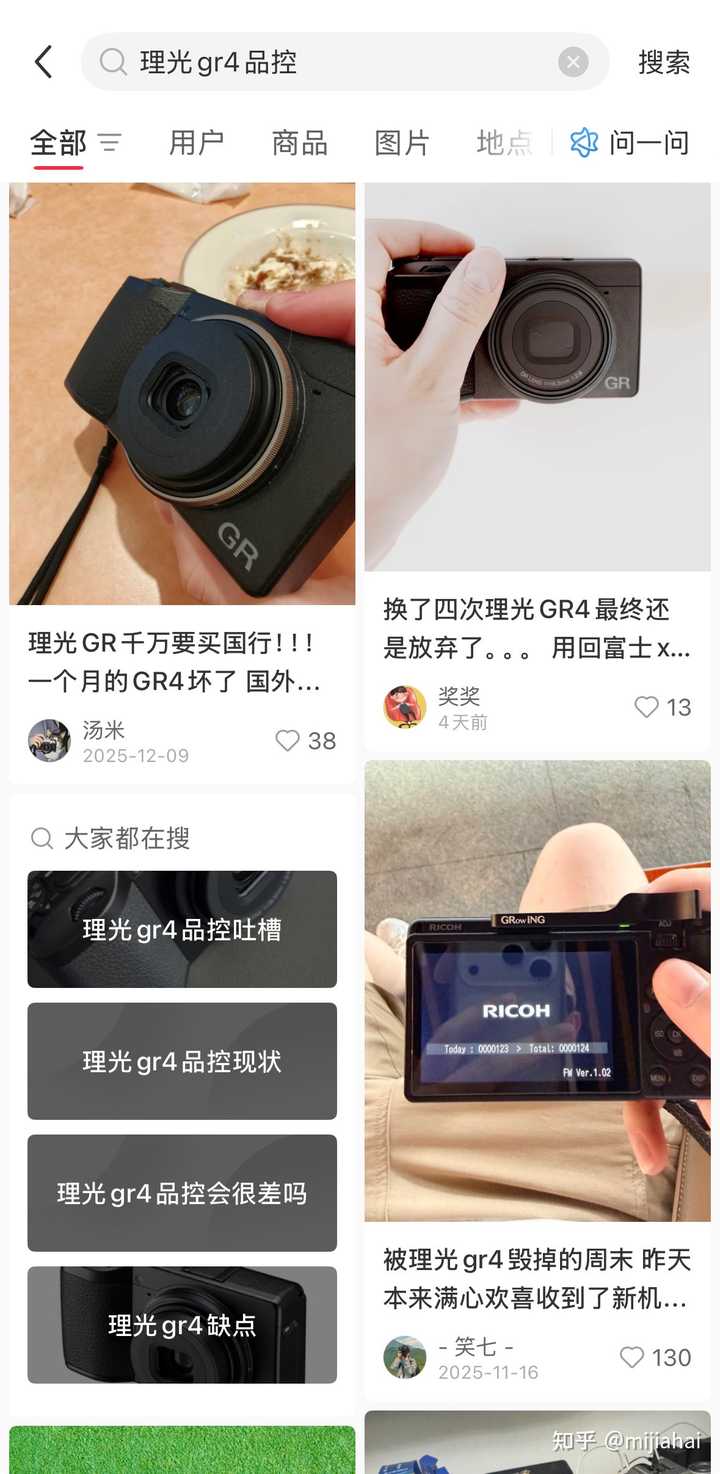Like 笑七's post with 130 likes
Viewport: 720px width, 1474px height.
pos(632,1357)
